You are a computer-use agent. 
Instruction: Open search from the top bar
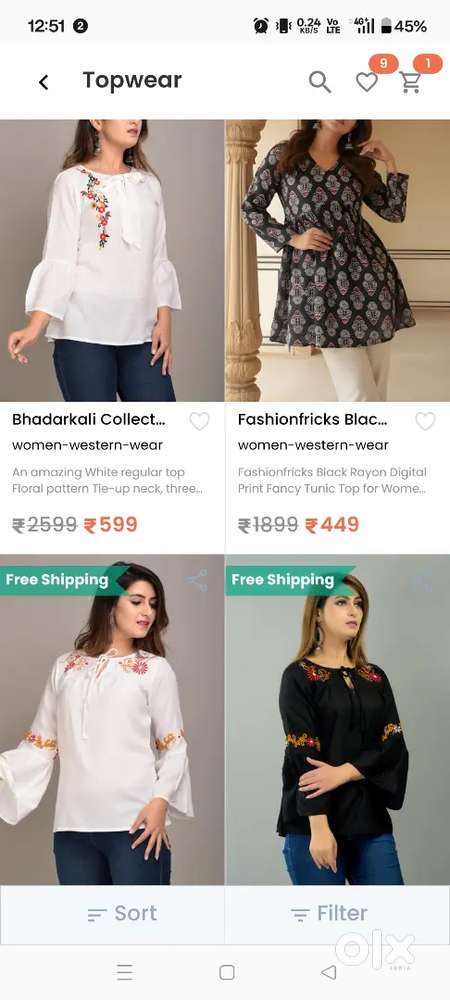click(x=319, y=82)
